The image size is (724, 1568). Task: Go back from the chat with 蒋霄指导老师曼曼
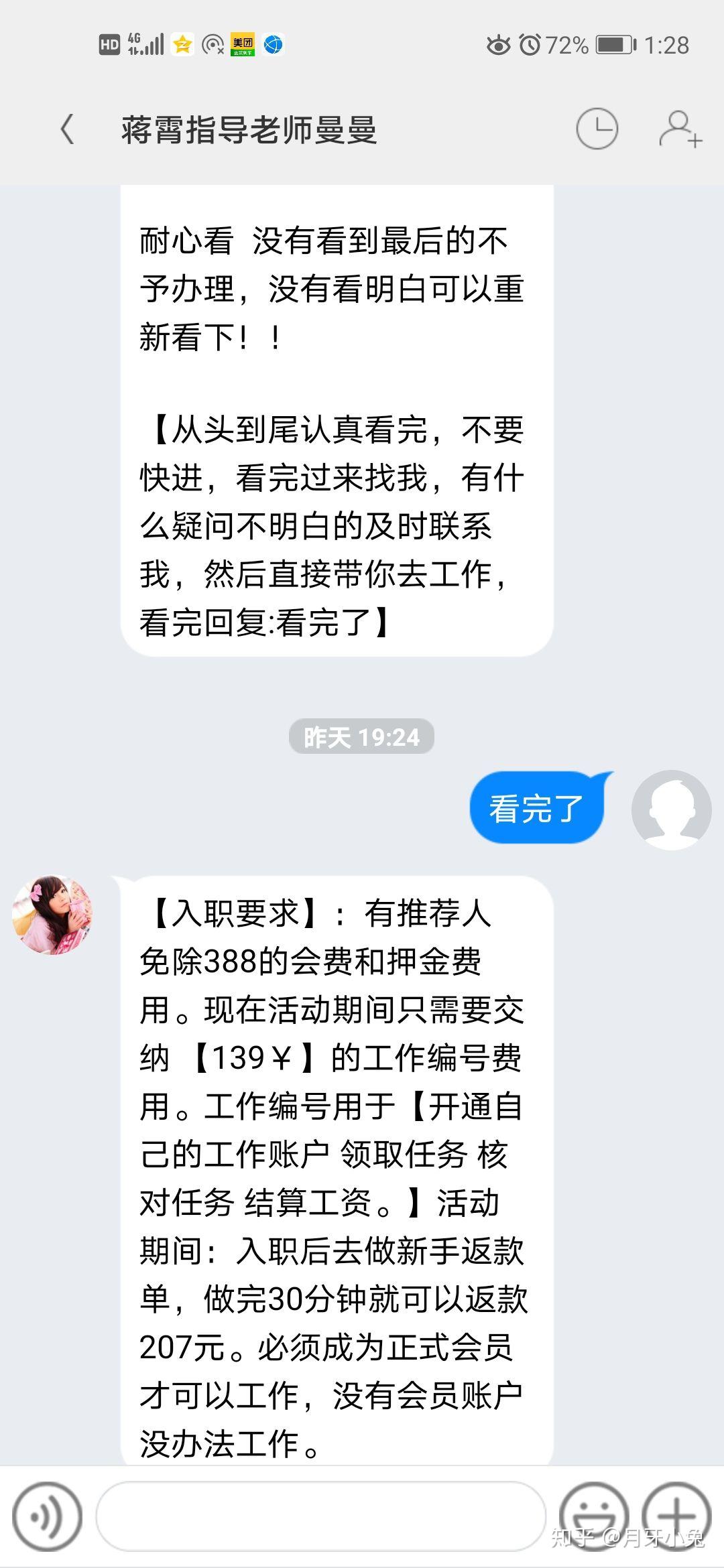67,129
